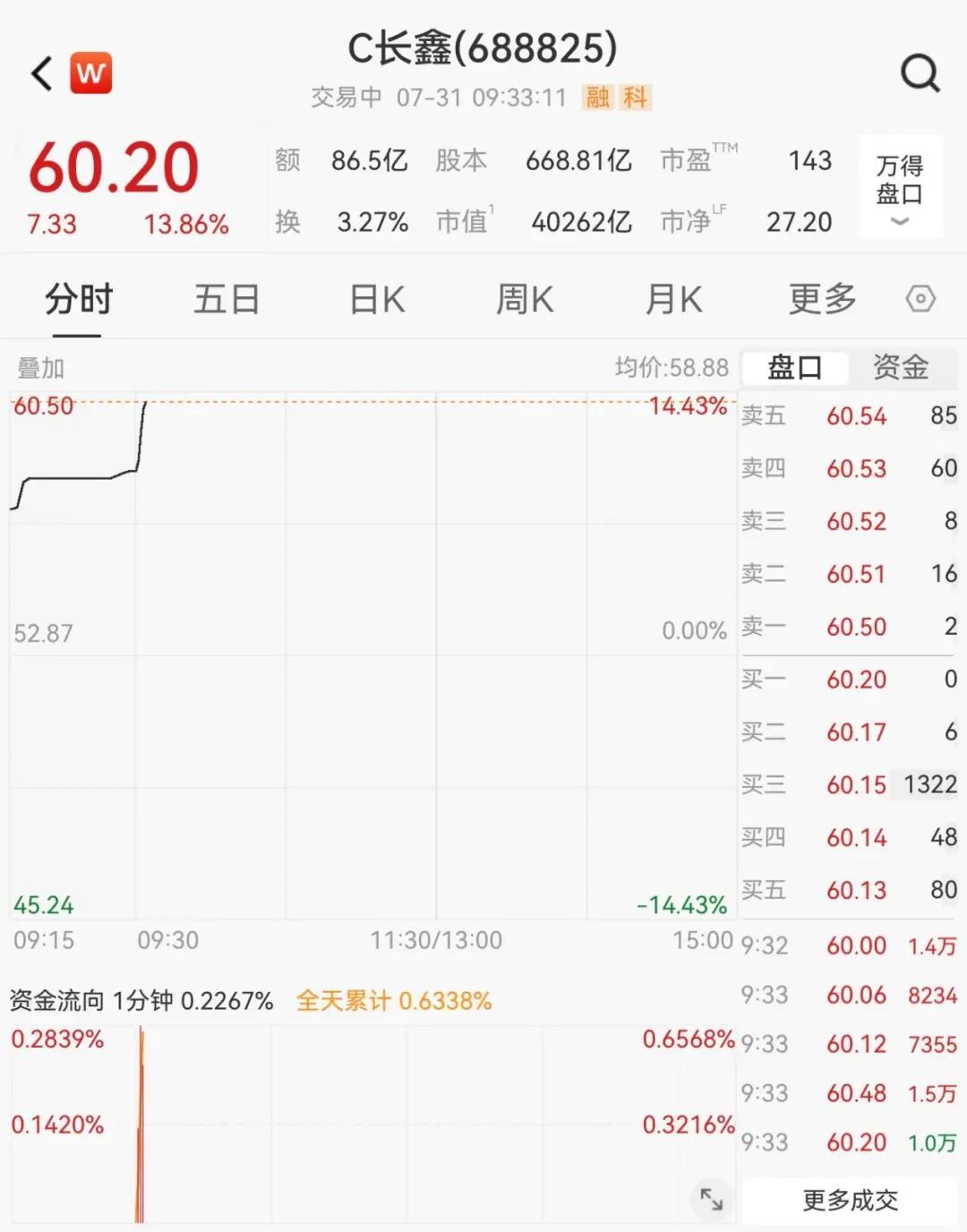Select the 盘口 order book tab
Image resolution: width=967 pixels, height=1232 pixels.
[x=794, y=367]
